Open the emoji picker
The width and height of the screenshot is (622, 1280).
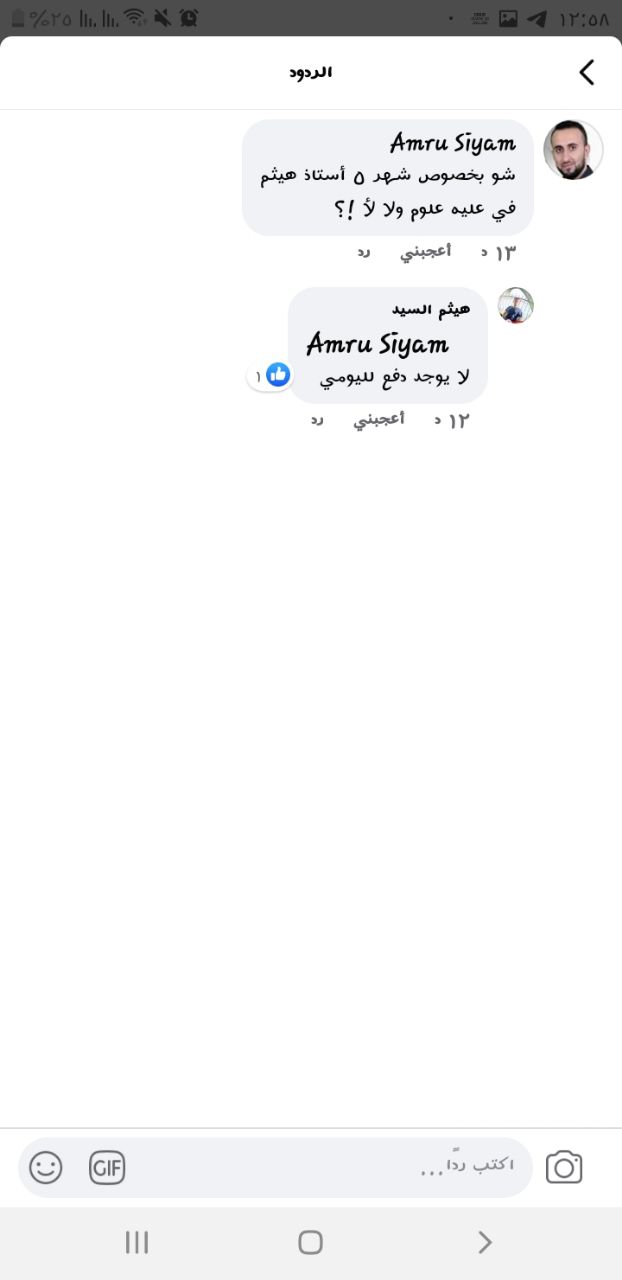click(46, 1167)
